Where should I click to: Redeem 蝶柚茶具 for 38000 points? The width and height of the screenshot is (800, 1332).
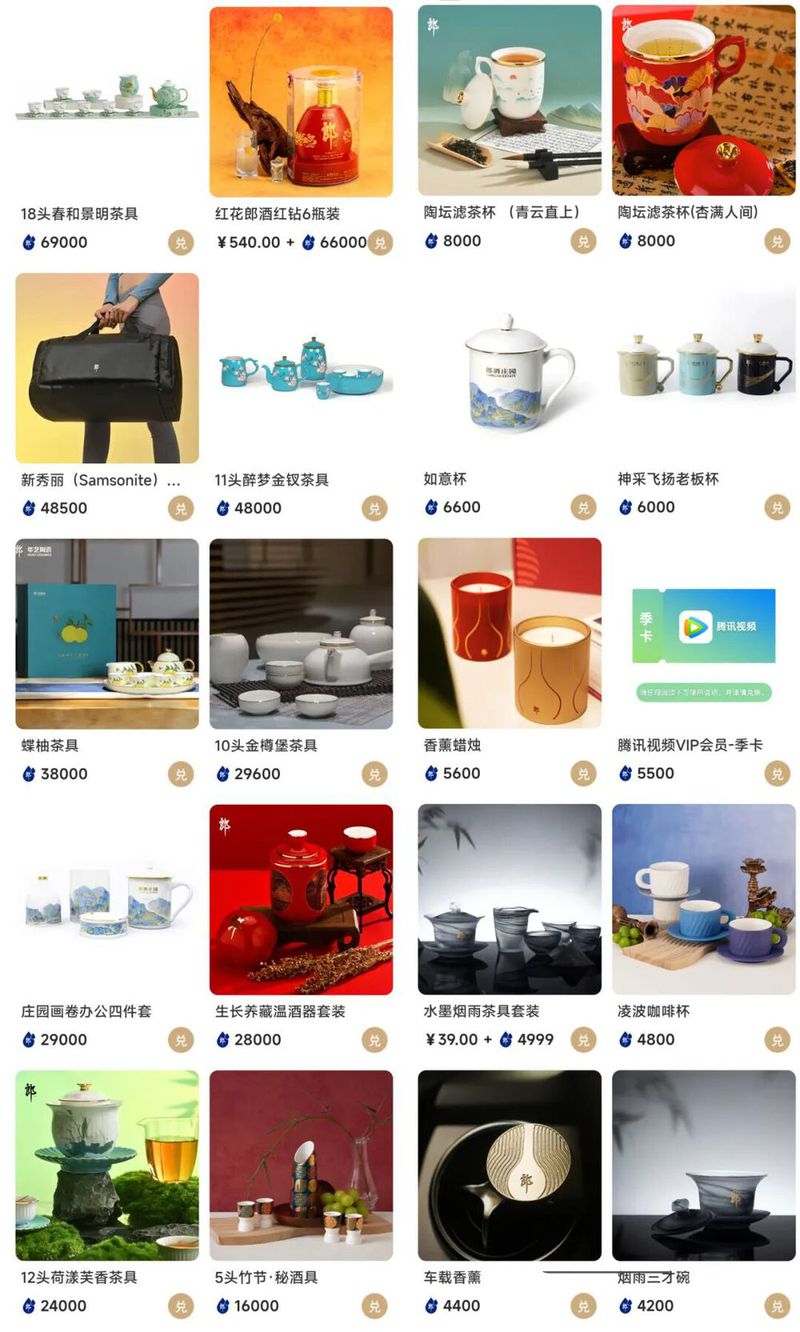click(x=180, y=774)
